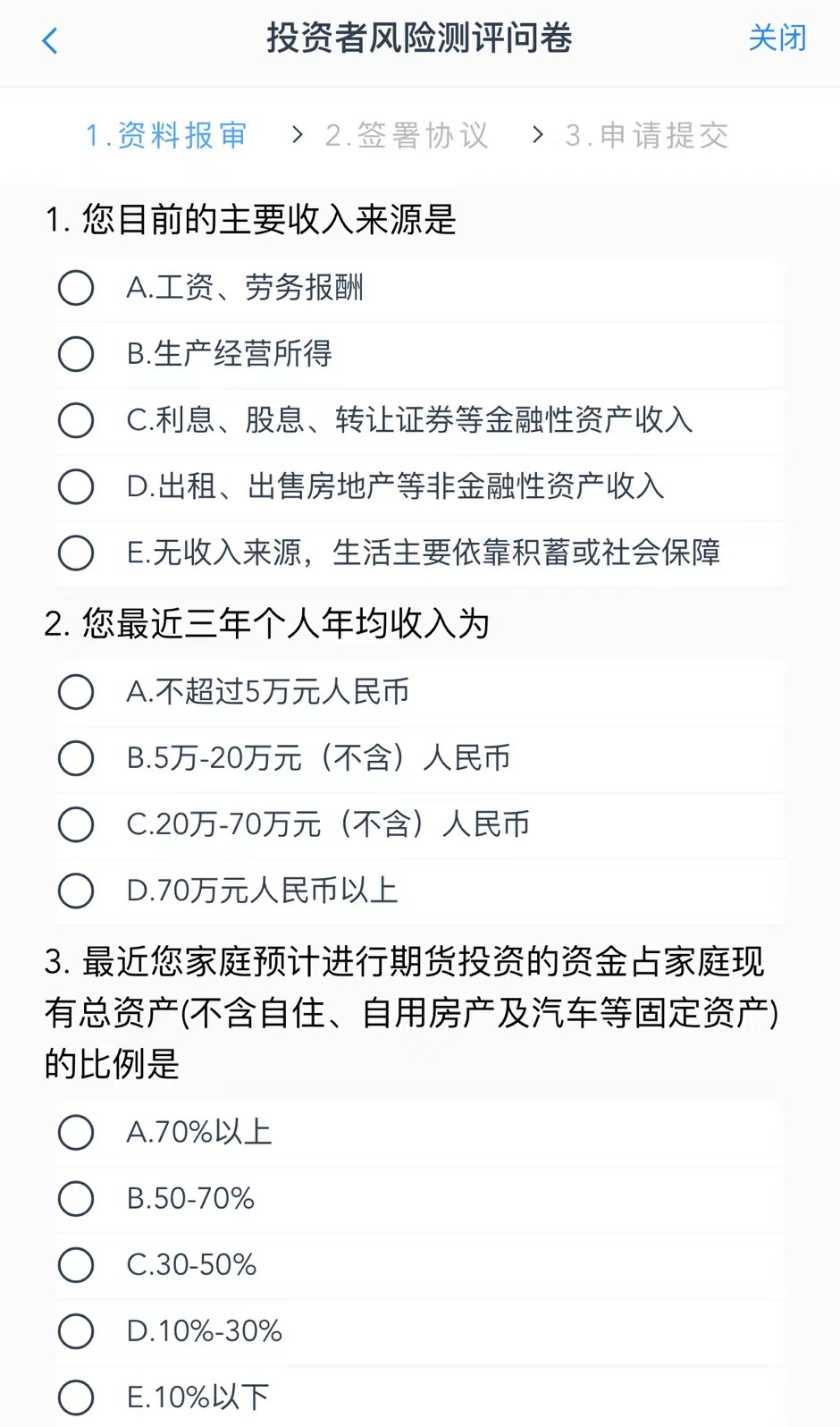The image size is (840, 1427).
Task: Select E.10%以下 for question 3
Action: [x=75, y=1396]
